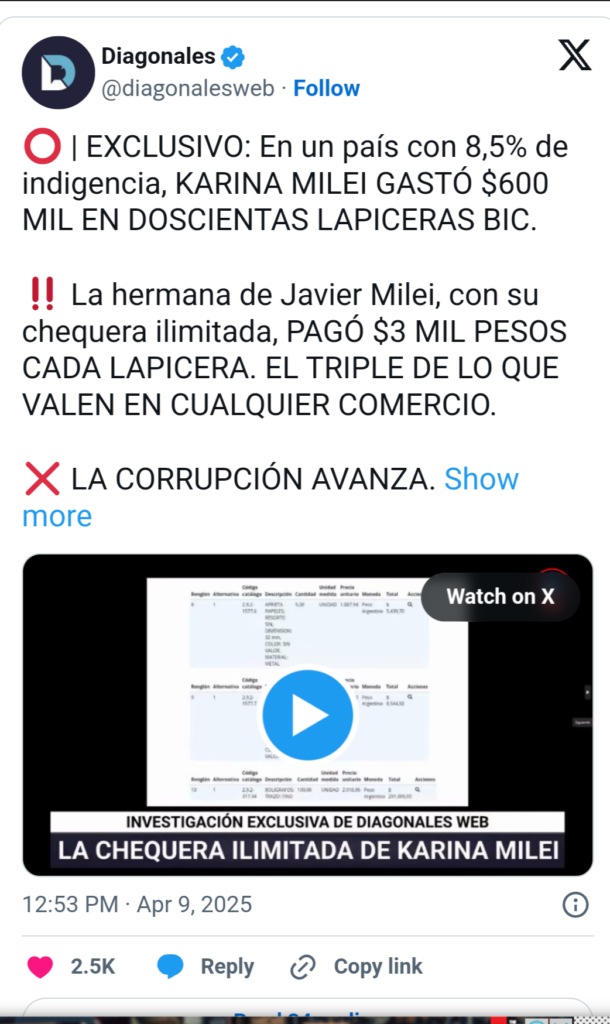Reply to the Diagonales tweet
The height and width of the screenshot is (1024, 610).
click(205, 967)
